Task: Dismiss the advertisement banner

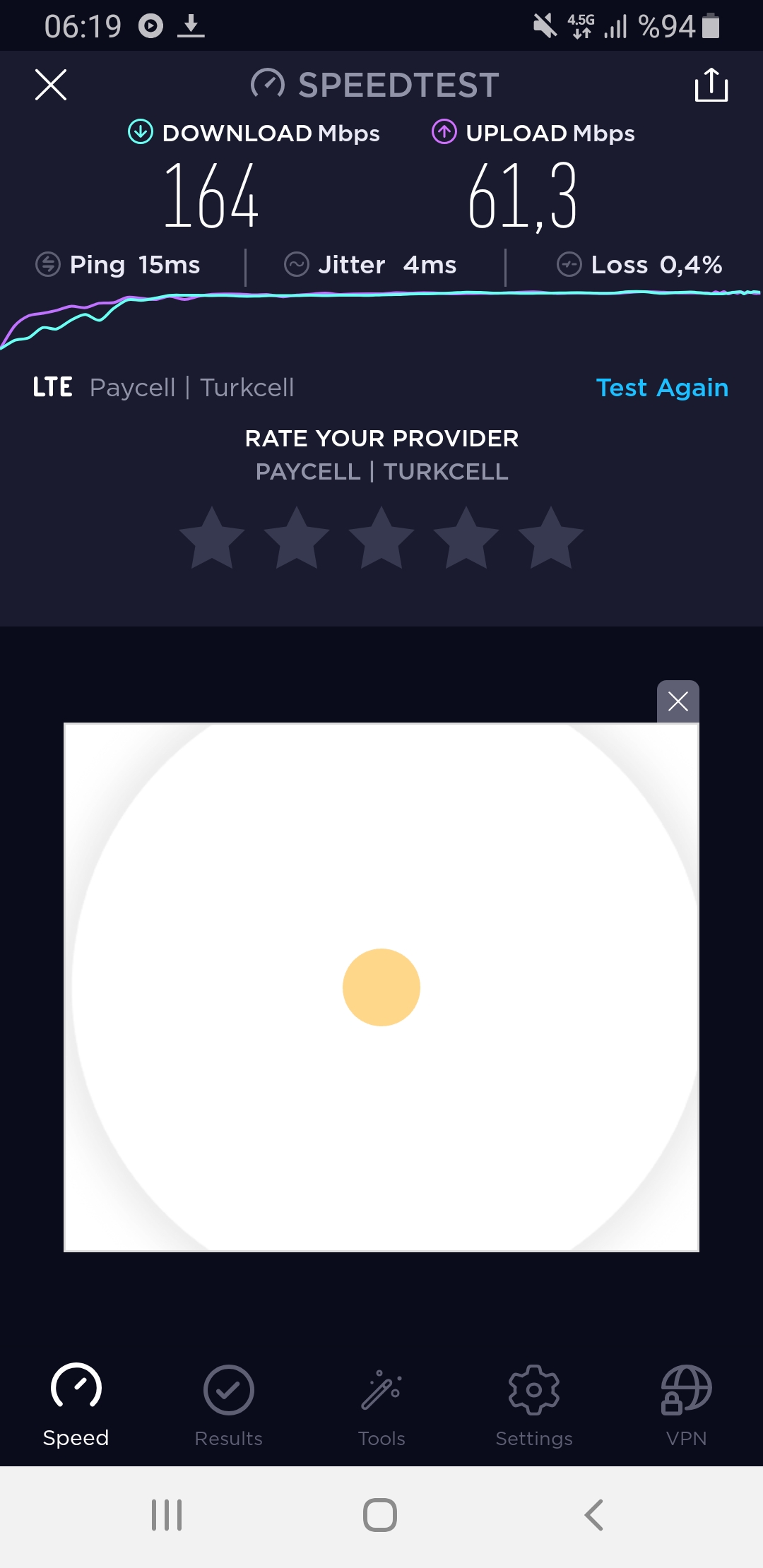Action: 678,701
